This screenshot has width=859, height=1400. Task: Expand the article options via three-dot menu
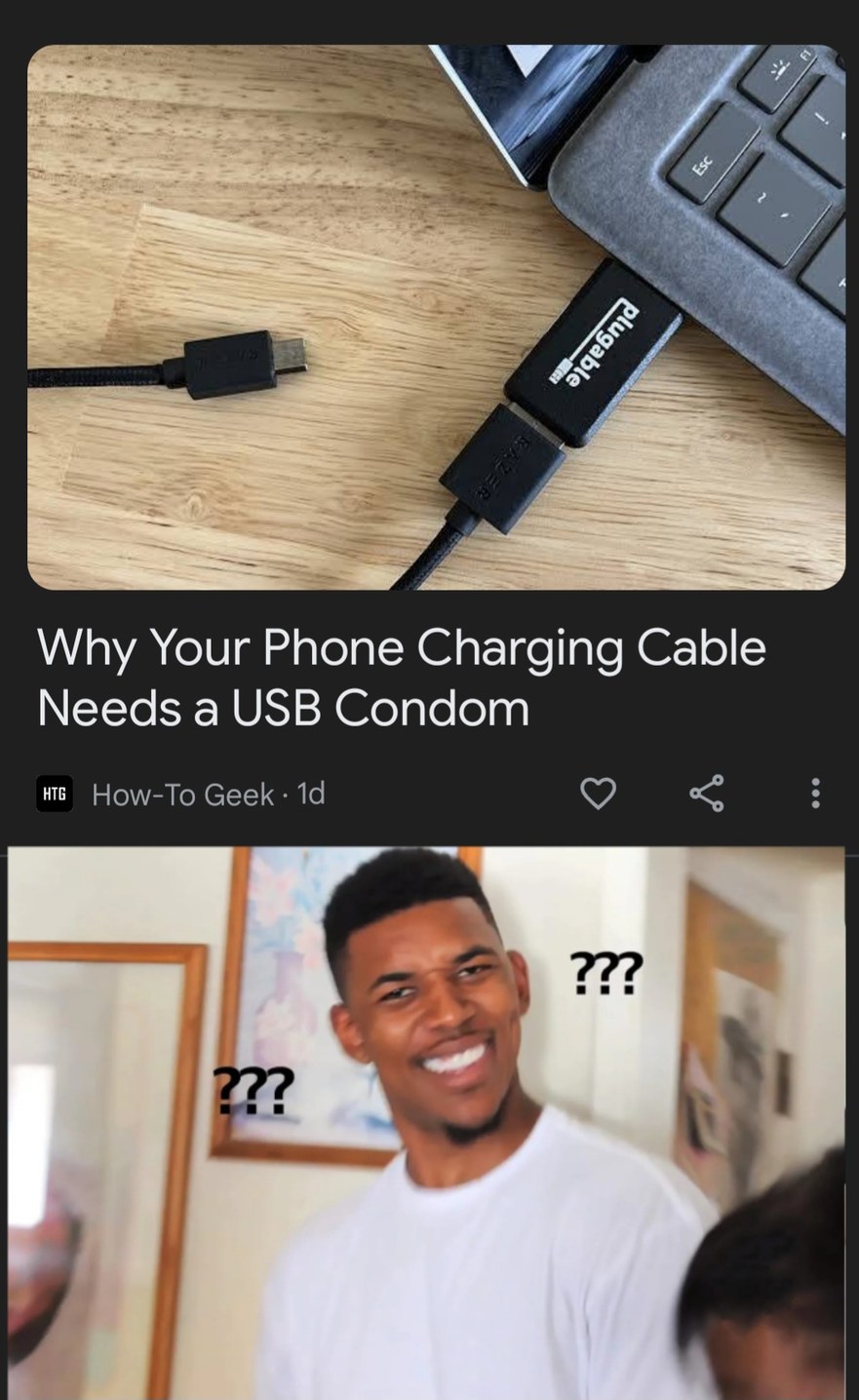tap(816, 794)
